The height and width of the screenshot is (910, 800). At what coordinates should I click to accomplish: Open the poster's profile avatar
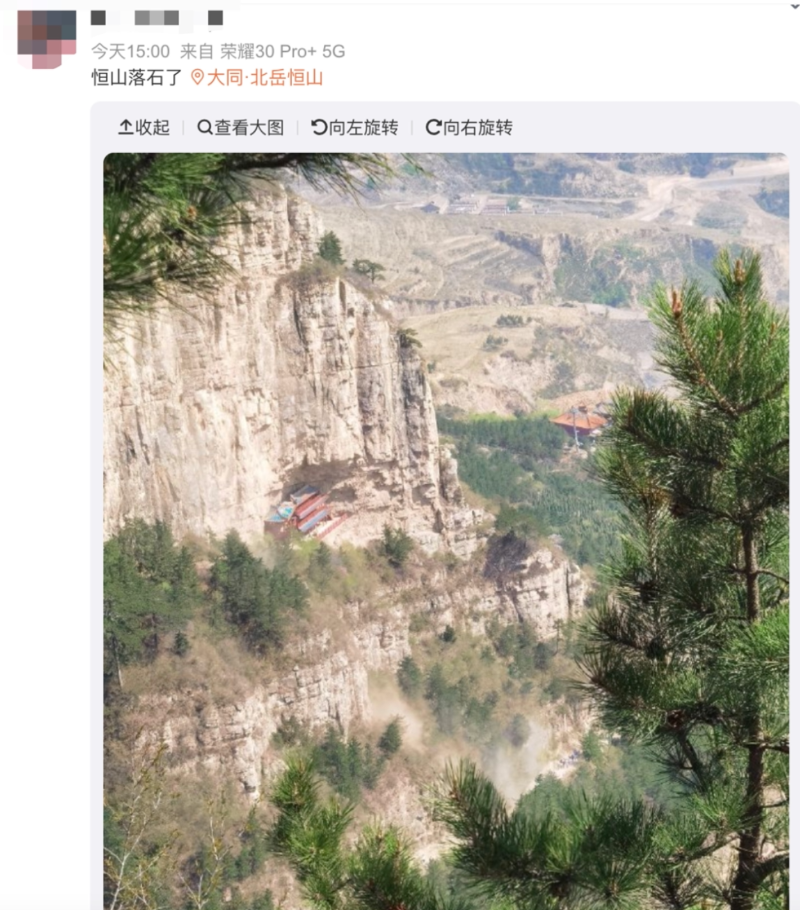click(x=46, y=38)
